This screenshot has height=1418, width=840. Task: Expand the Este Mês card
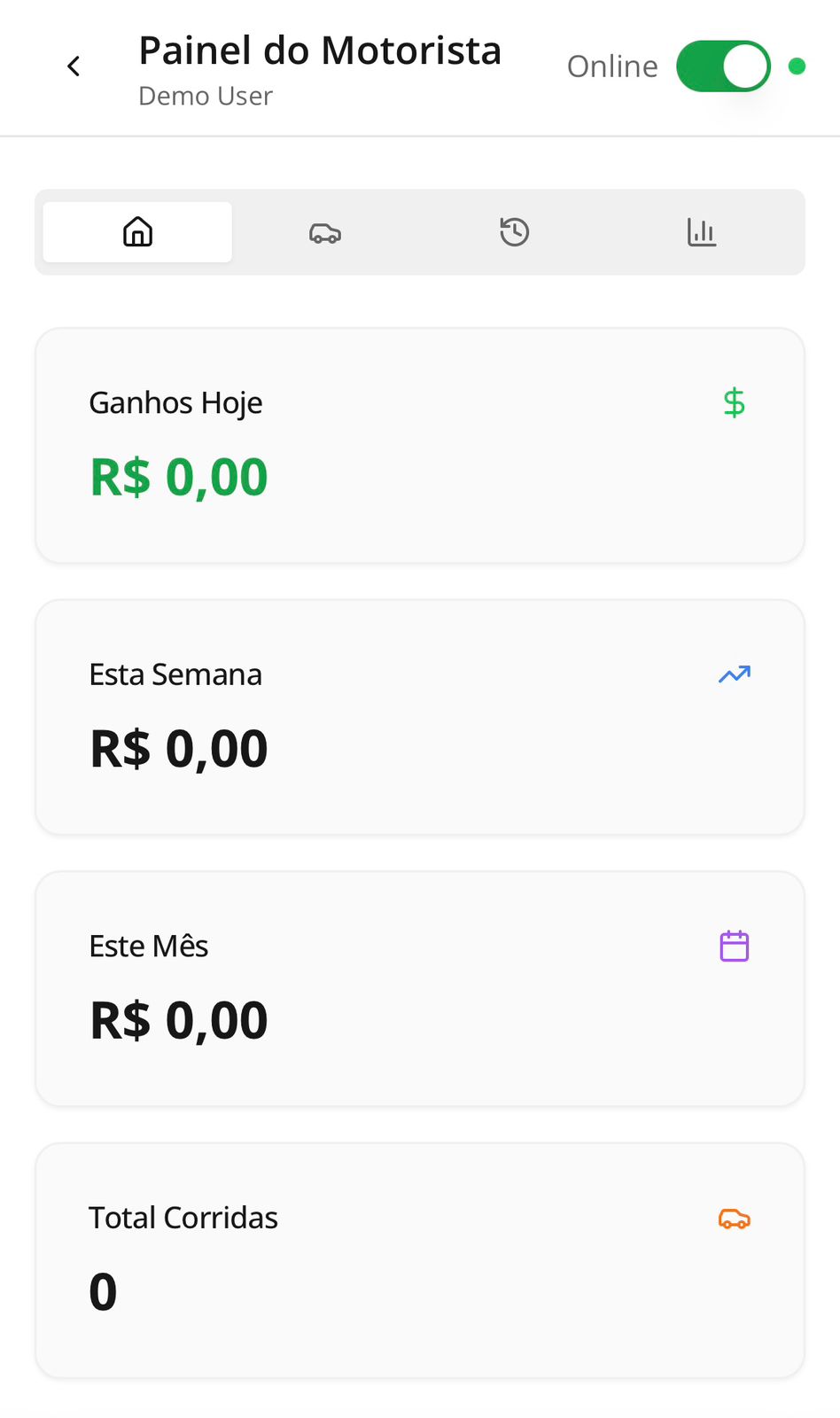click(419, 988)
